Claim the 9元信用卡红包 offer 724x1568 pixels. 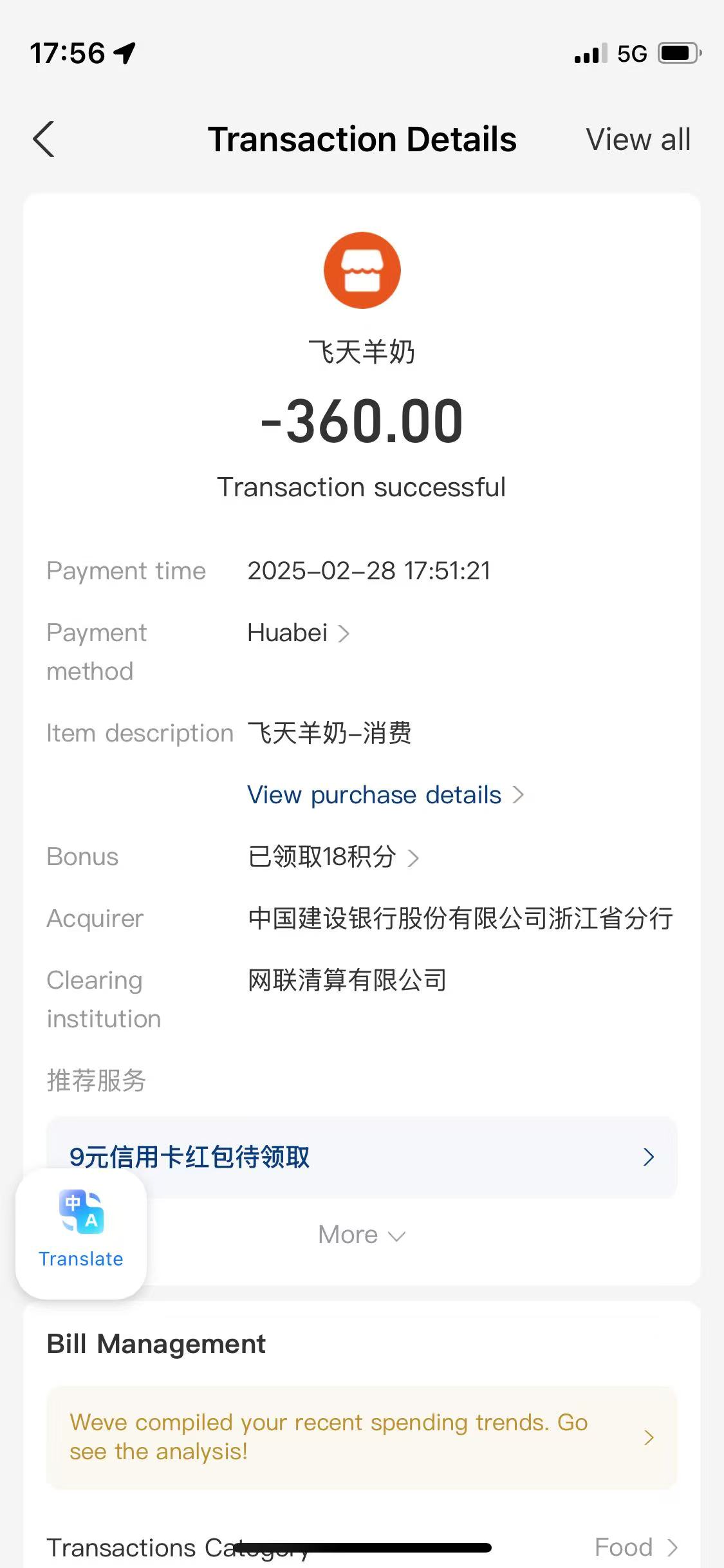click(x=362, y=1157)
